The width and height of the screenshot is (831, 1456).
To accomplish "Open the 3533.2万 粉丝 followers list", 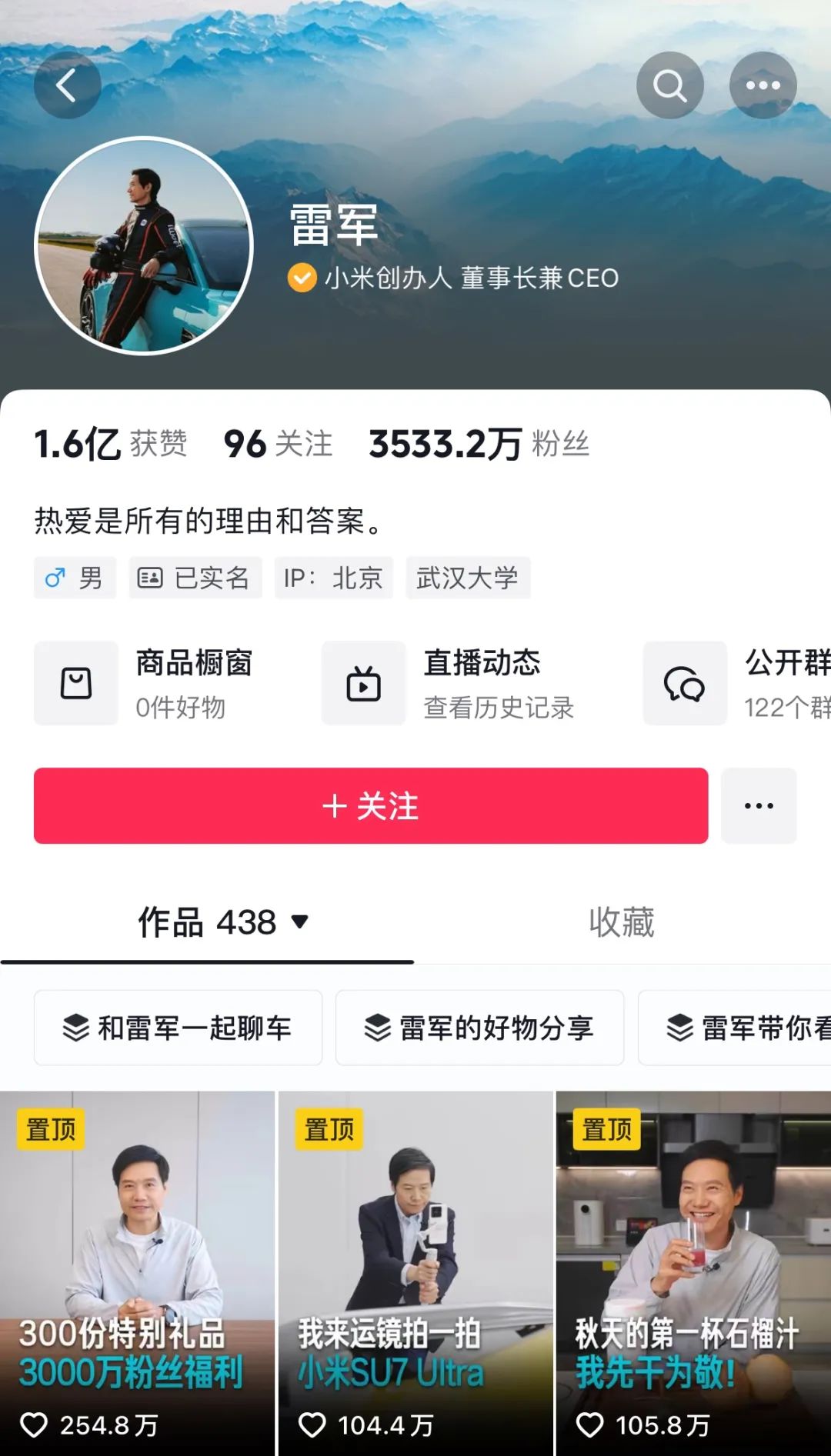I will point(479,444).
